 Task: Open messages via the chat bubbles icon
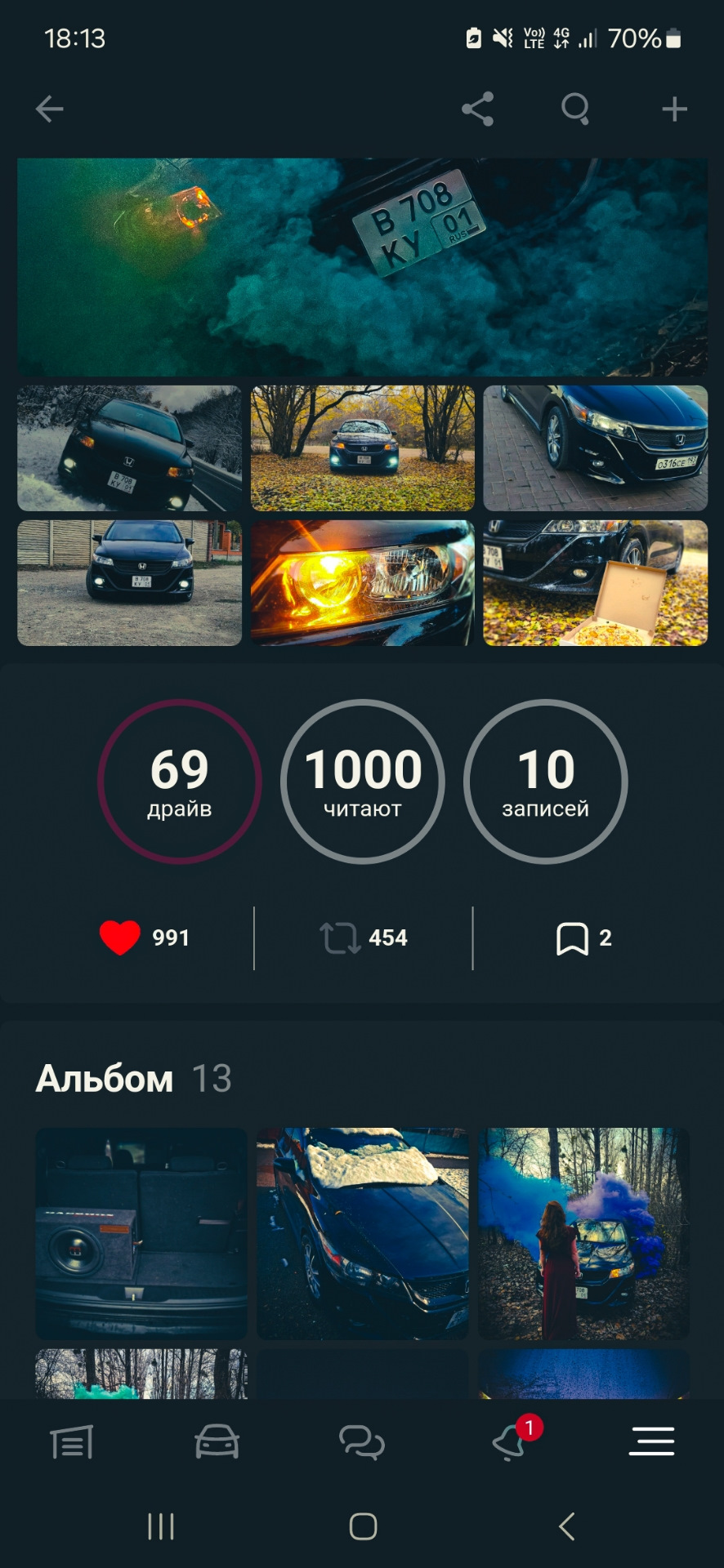[362, 1441]
